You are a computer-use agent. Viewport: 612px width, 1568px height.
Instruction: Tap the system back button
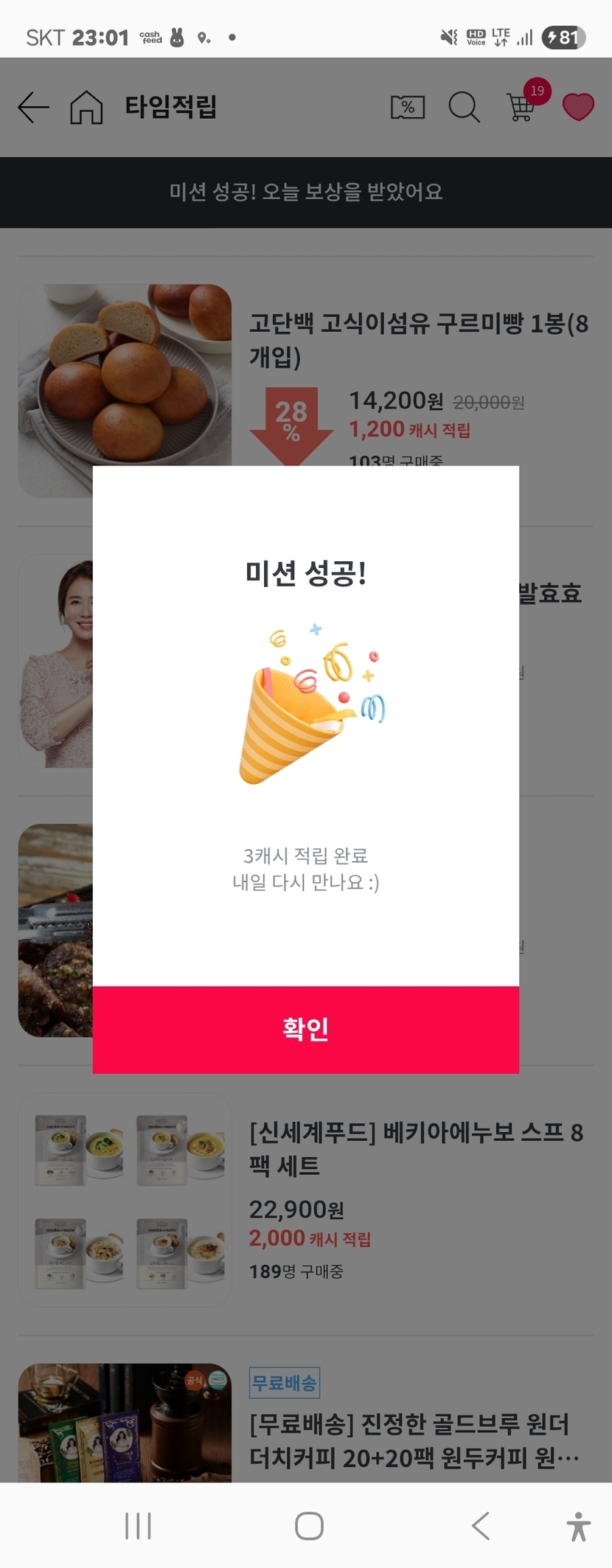pyautogui.click(x=480, y=1526)
